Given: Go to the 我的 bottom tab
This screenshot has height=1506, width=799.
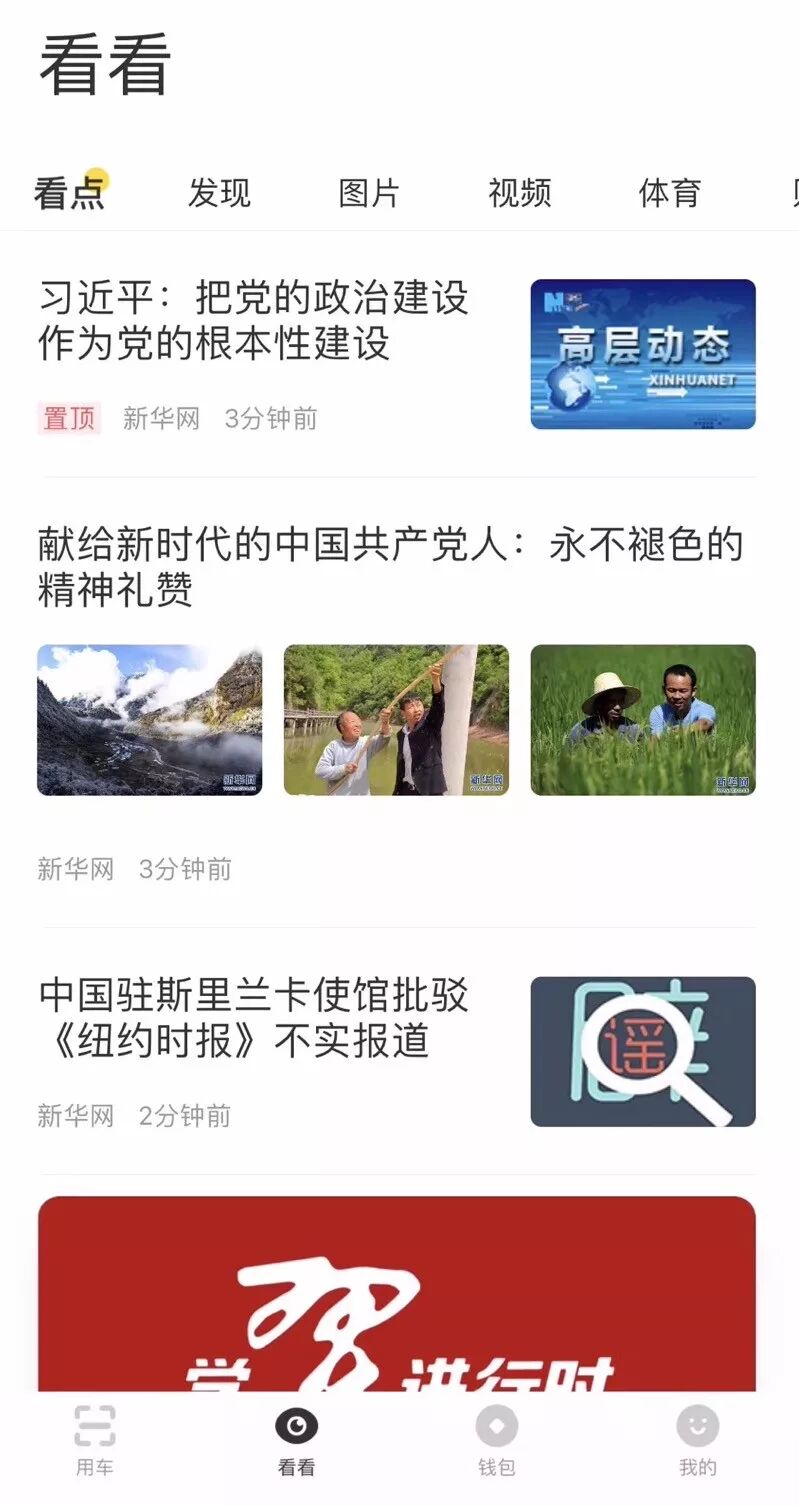Looking at the screenshot, I should [x=697, y=1440].
